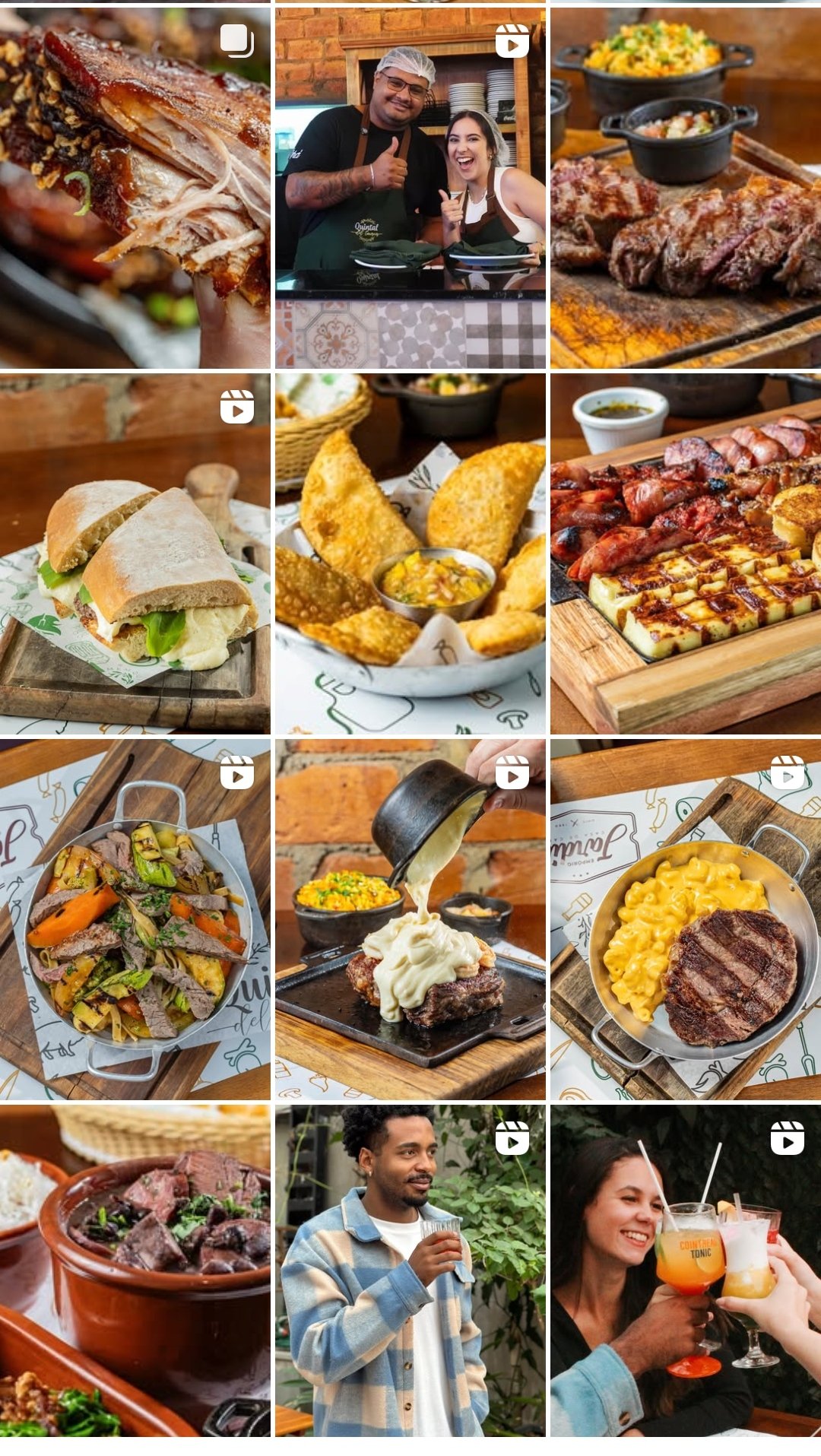Open the beef and vegetable pasta reel
The height and width of the screenshot is (1456, 821).
tap(135, 919)
